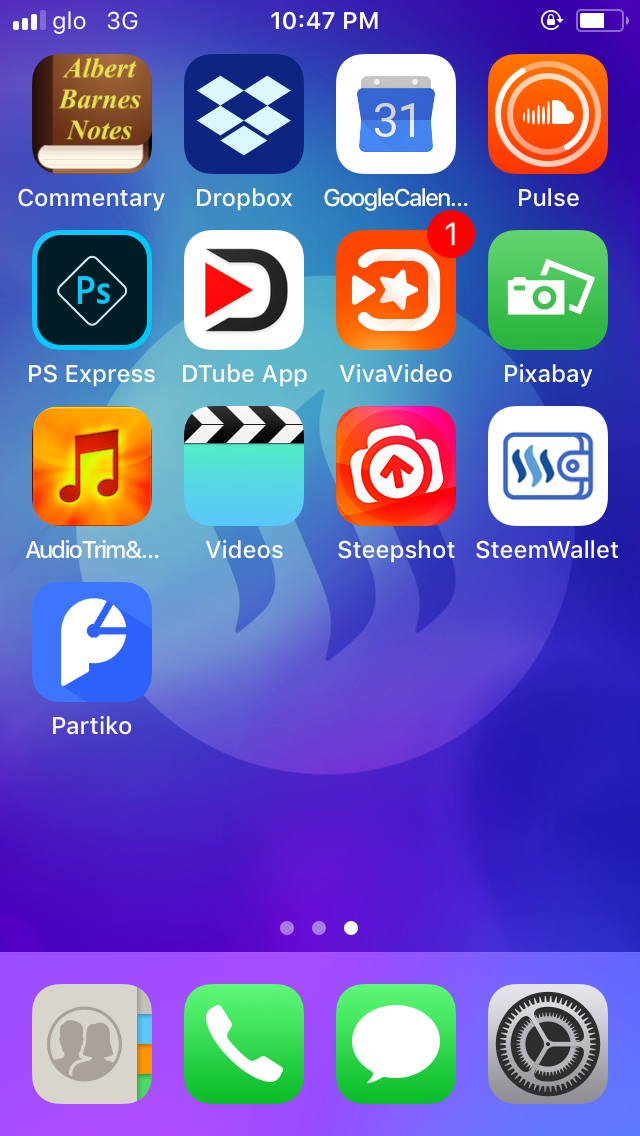Image resolution: width=640 pixels, height=1136 pixels.
Task: Launch Dropbox
Action: click(x=244, y=114)
